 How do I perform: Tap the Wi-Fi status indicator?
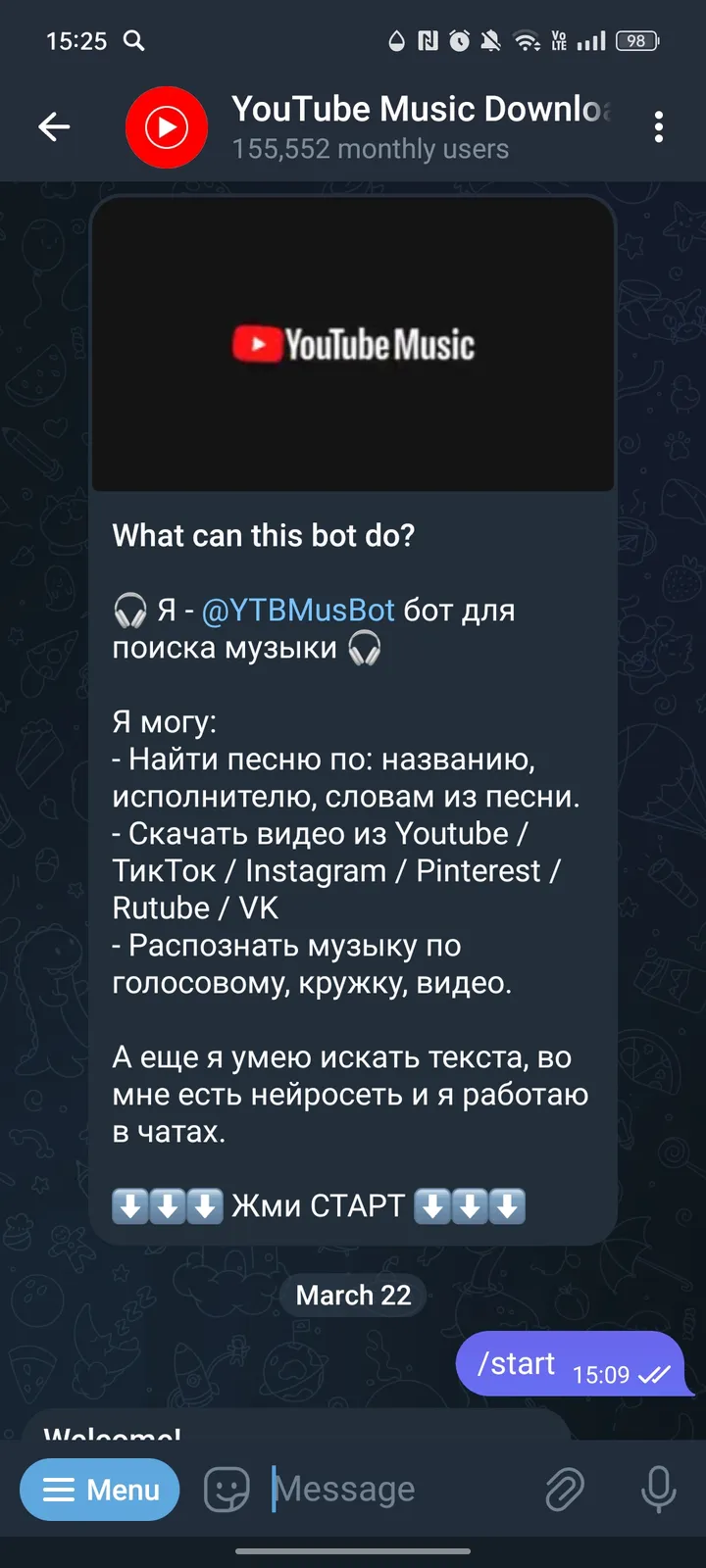coord(526,41)
